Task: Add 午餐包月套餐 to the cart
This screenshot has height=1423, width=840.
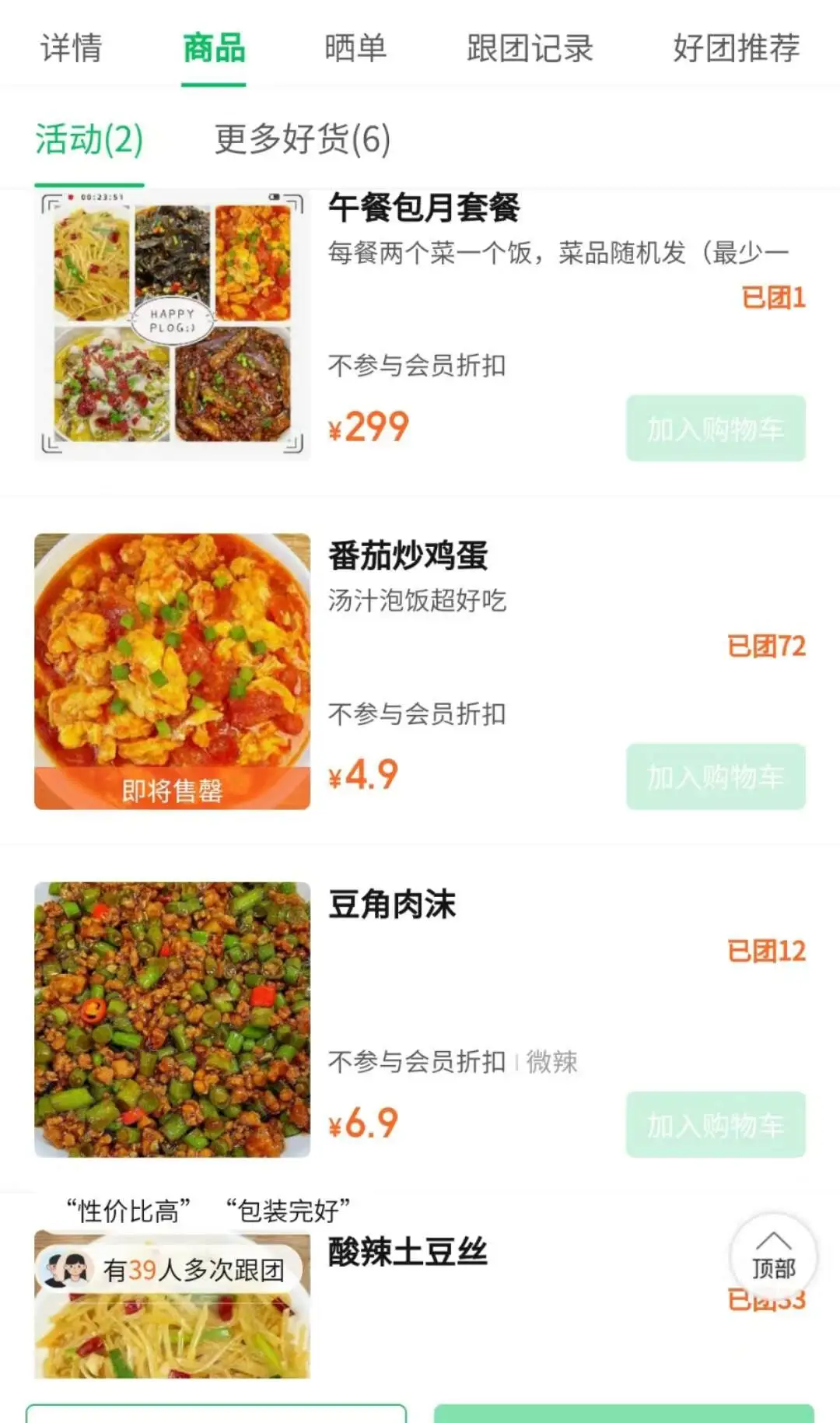Action: (x=716, y=428)
